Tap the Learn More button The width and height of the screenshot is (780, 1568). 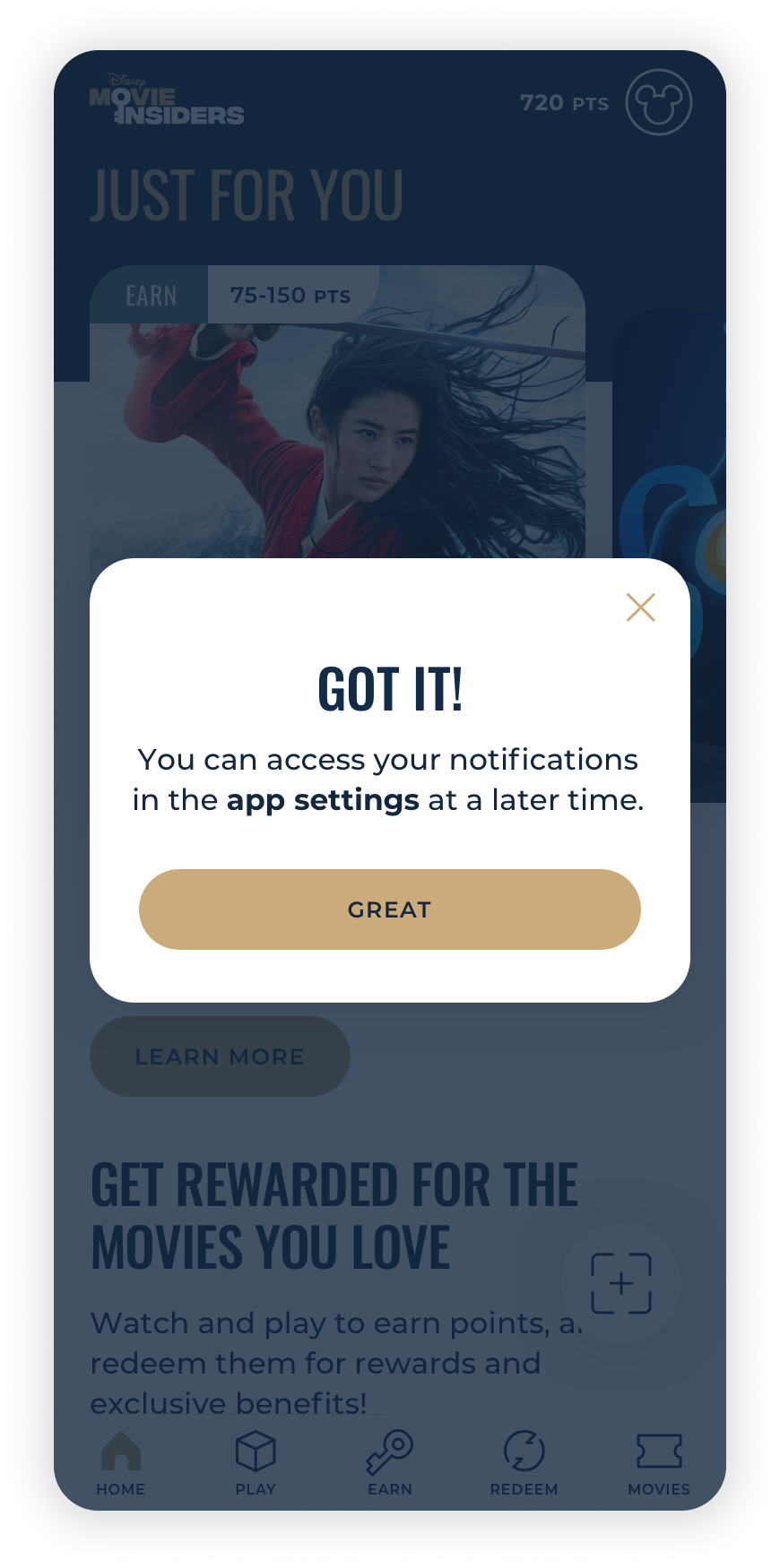click(x=220, y=1056)
